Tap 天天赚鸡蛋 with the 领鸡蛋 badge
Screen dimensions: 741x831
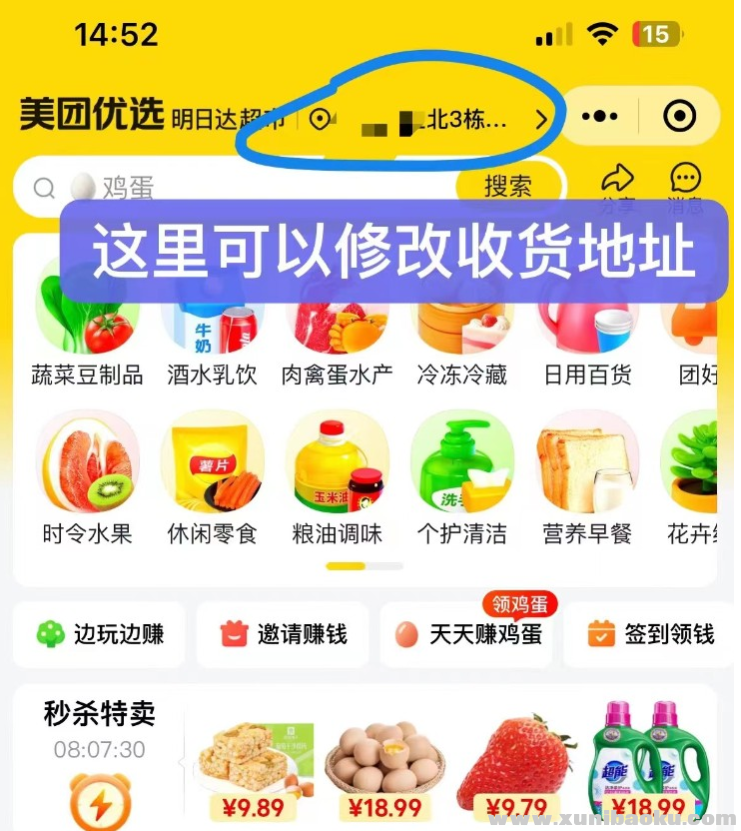[x=466, y=634]
